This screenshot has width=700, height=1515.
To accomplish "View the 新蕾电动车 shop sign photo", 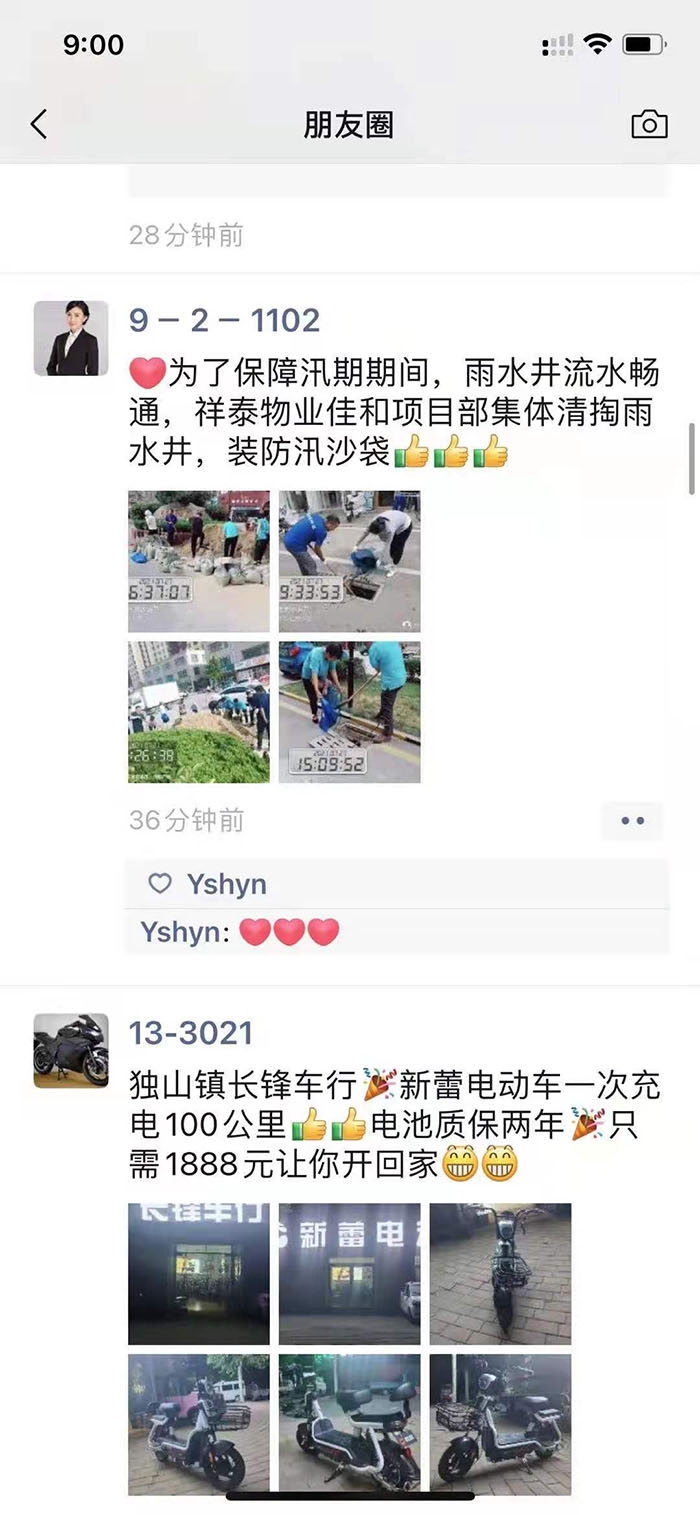I will 349,1274.
